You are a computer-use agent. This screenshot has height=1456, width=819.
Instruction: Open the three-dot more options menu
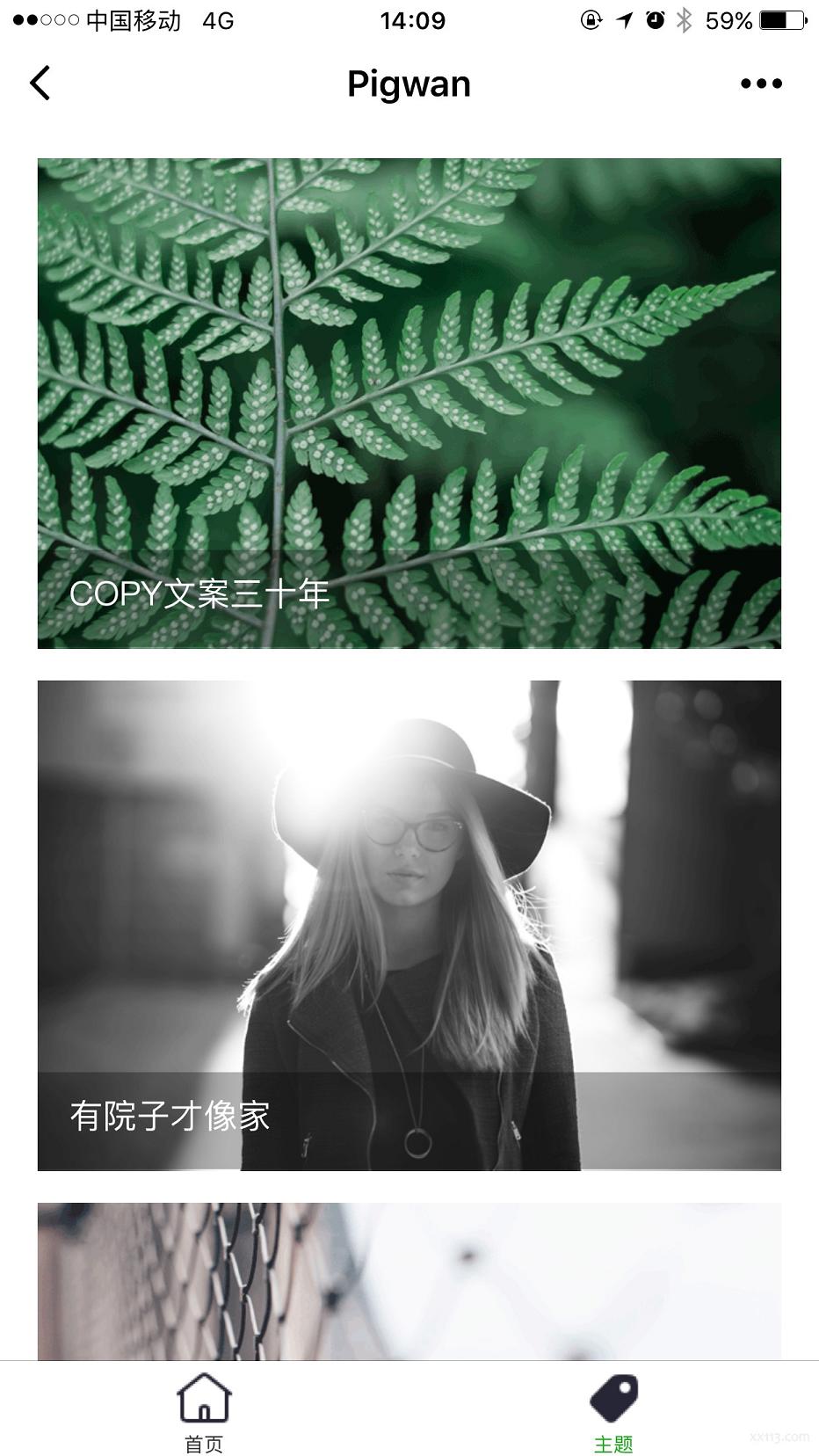[x=760, y=84]
